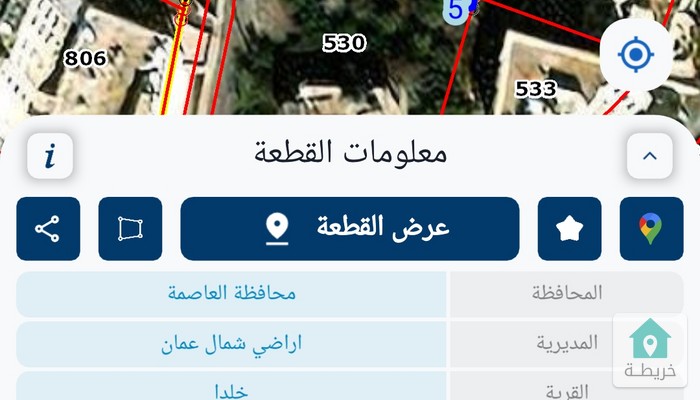
Task: Center map on my current location
Action: click(635, 54)
